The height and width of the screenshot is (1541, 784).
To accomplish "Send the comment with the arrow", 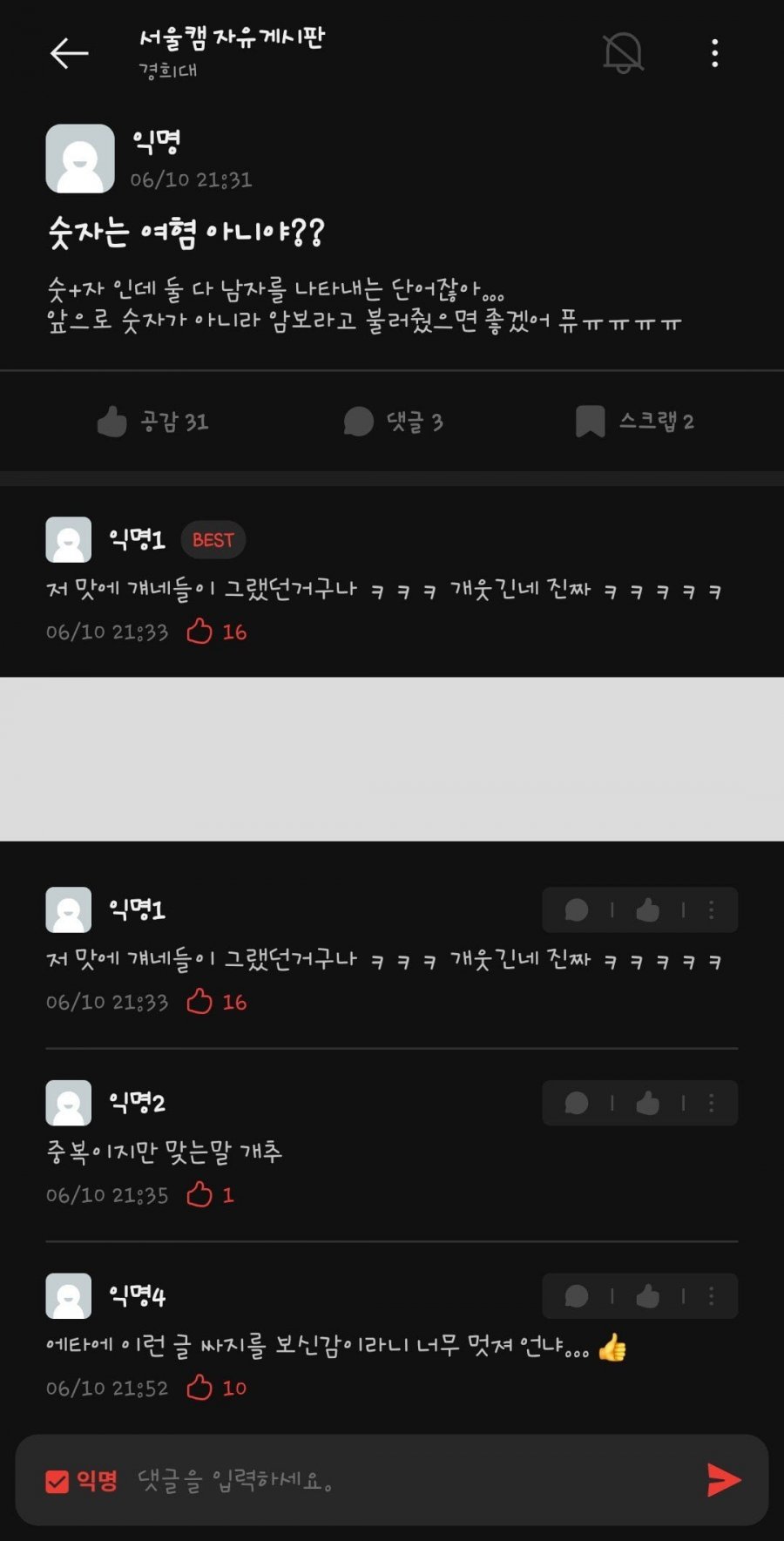I will (723, 1480).
